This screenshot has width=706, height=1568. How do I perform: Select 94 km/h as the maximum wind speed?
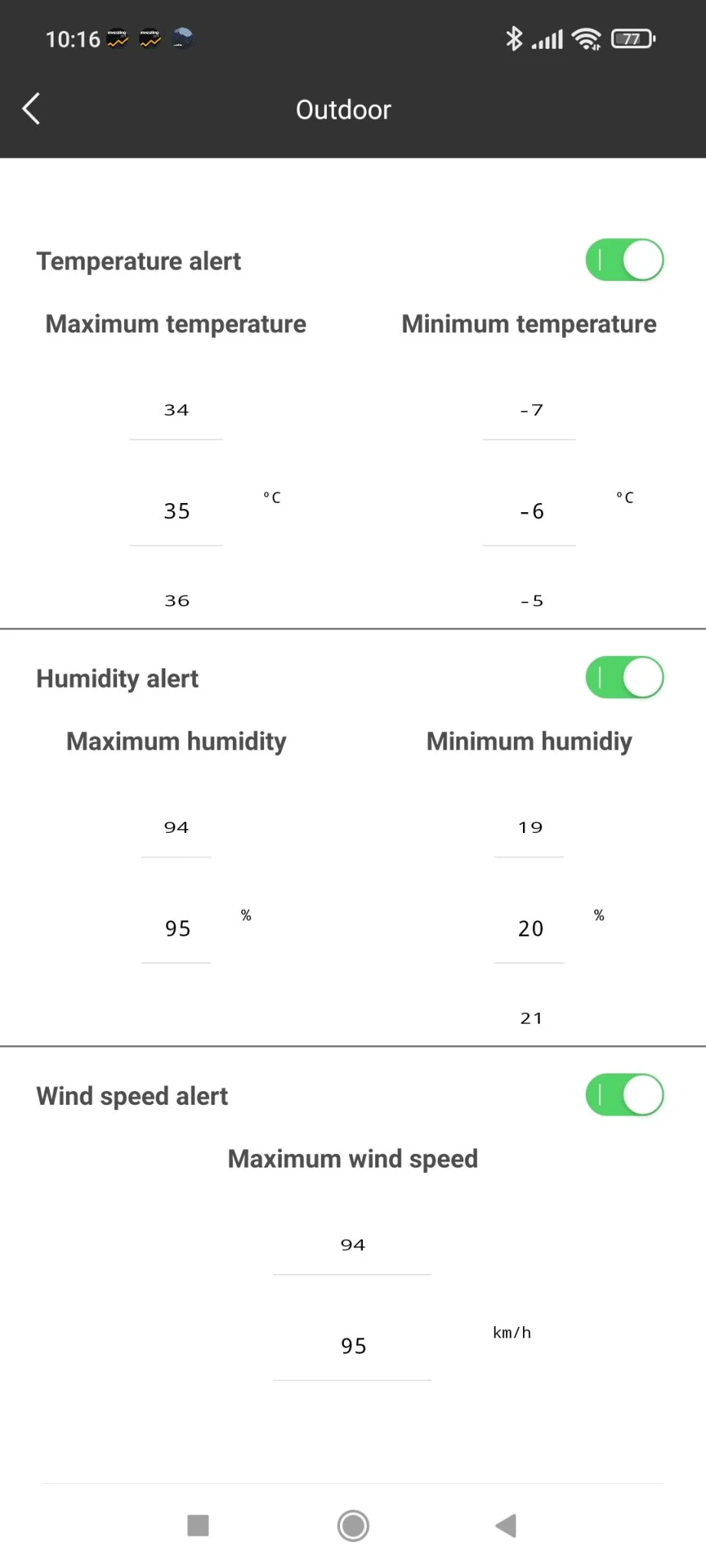click(x=352, y=1245)
